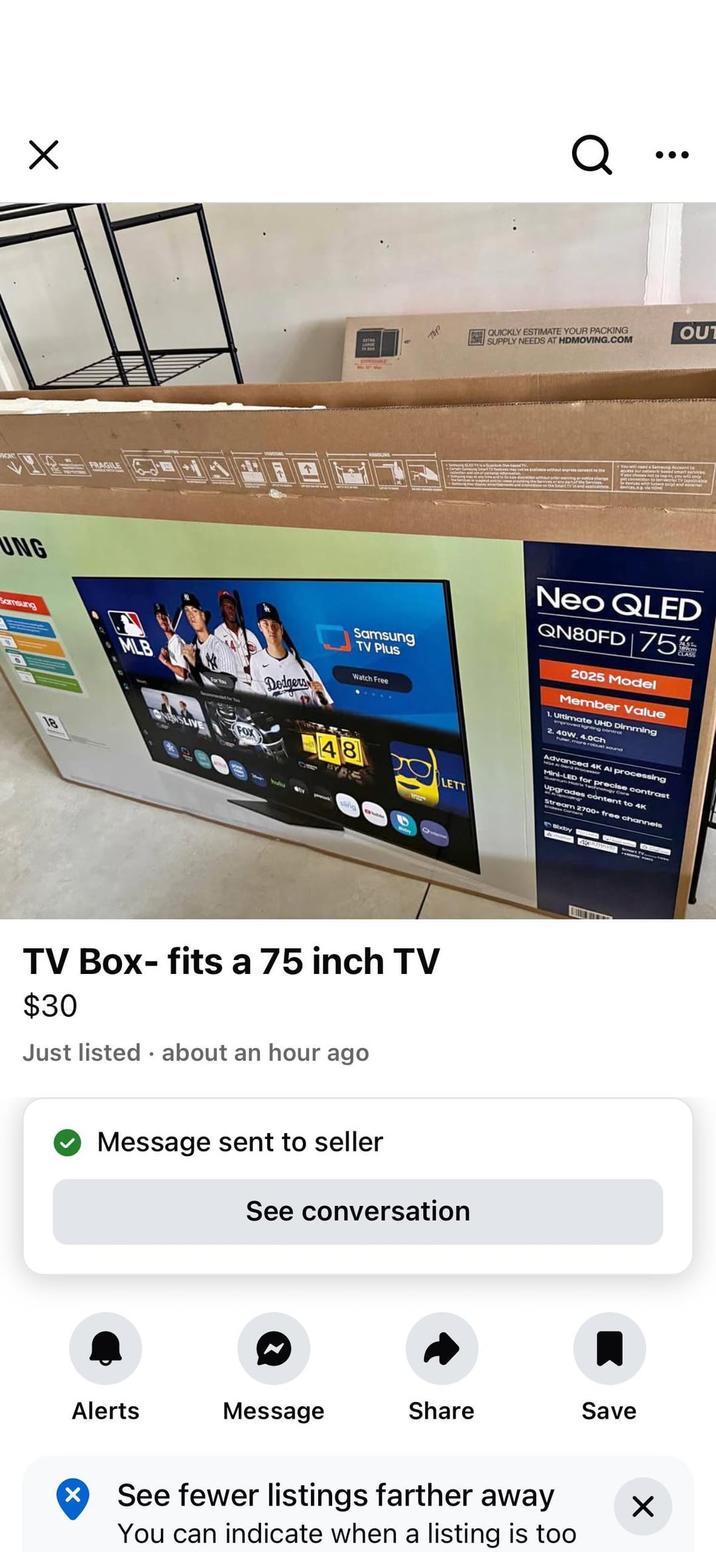Save this listing
This screenshot has width=716, height=1552.
click(609, 1349)
